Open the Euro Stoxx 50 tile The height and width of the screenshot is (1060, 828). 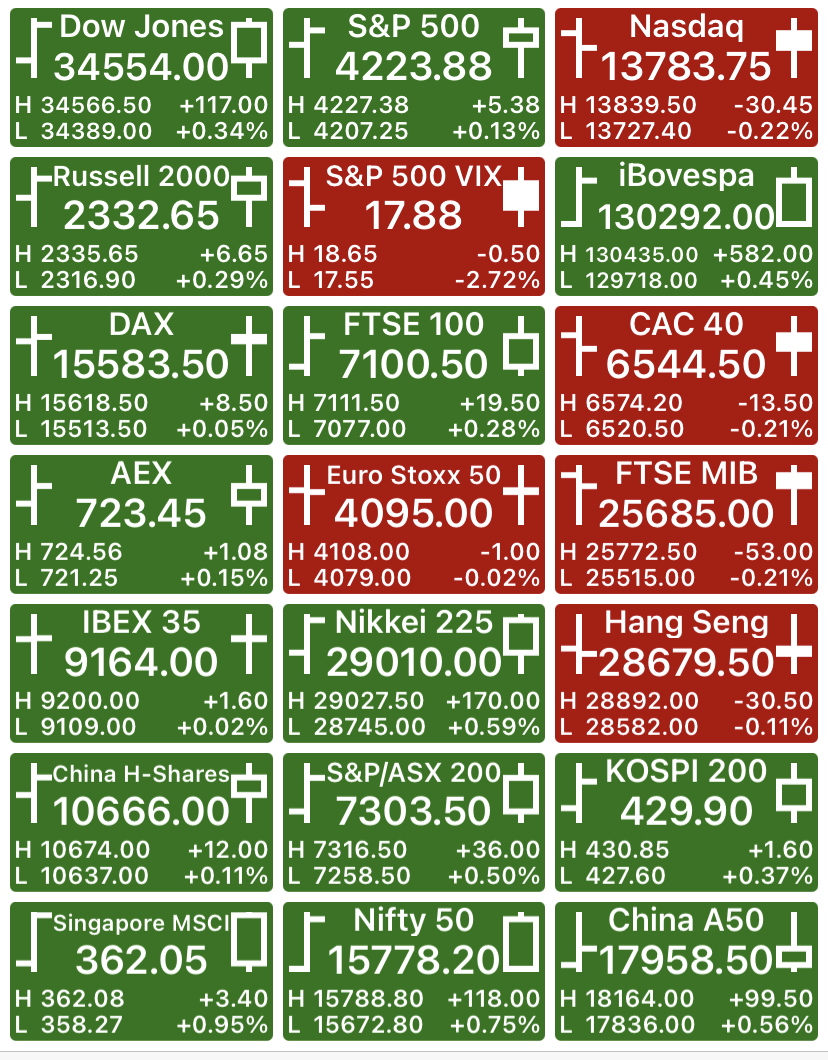pyautogui.click(x=414, y=525)
